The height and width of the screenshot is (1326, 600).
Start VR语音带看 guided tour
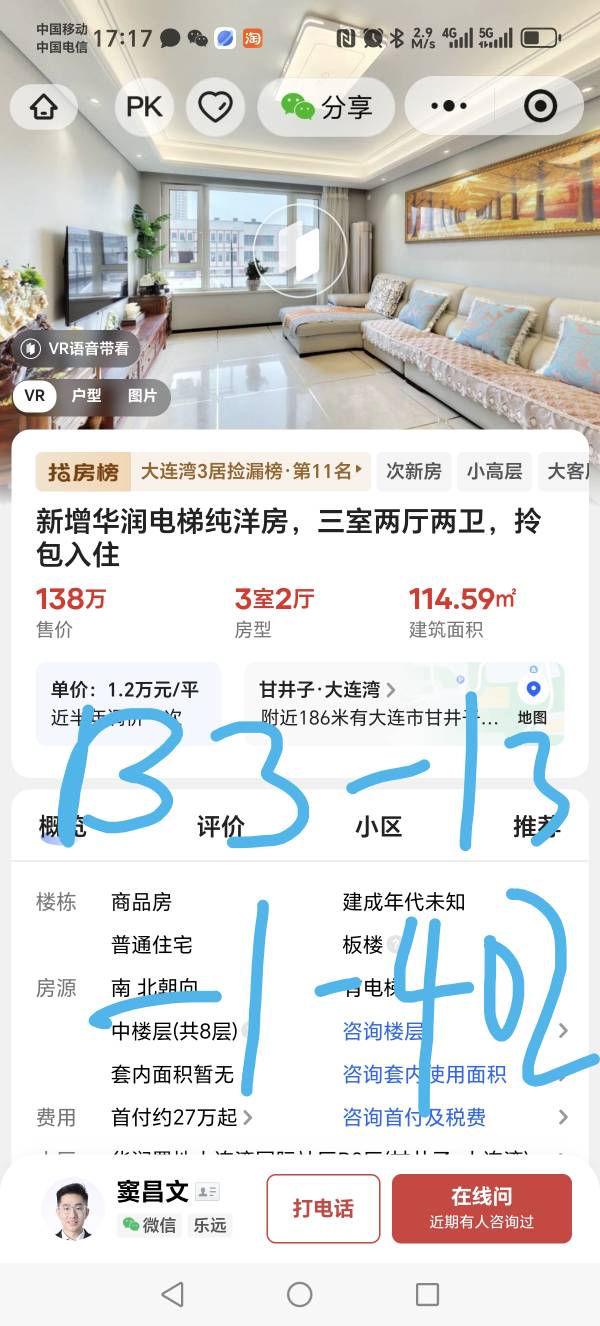(x=77, y=349)
